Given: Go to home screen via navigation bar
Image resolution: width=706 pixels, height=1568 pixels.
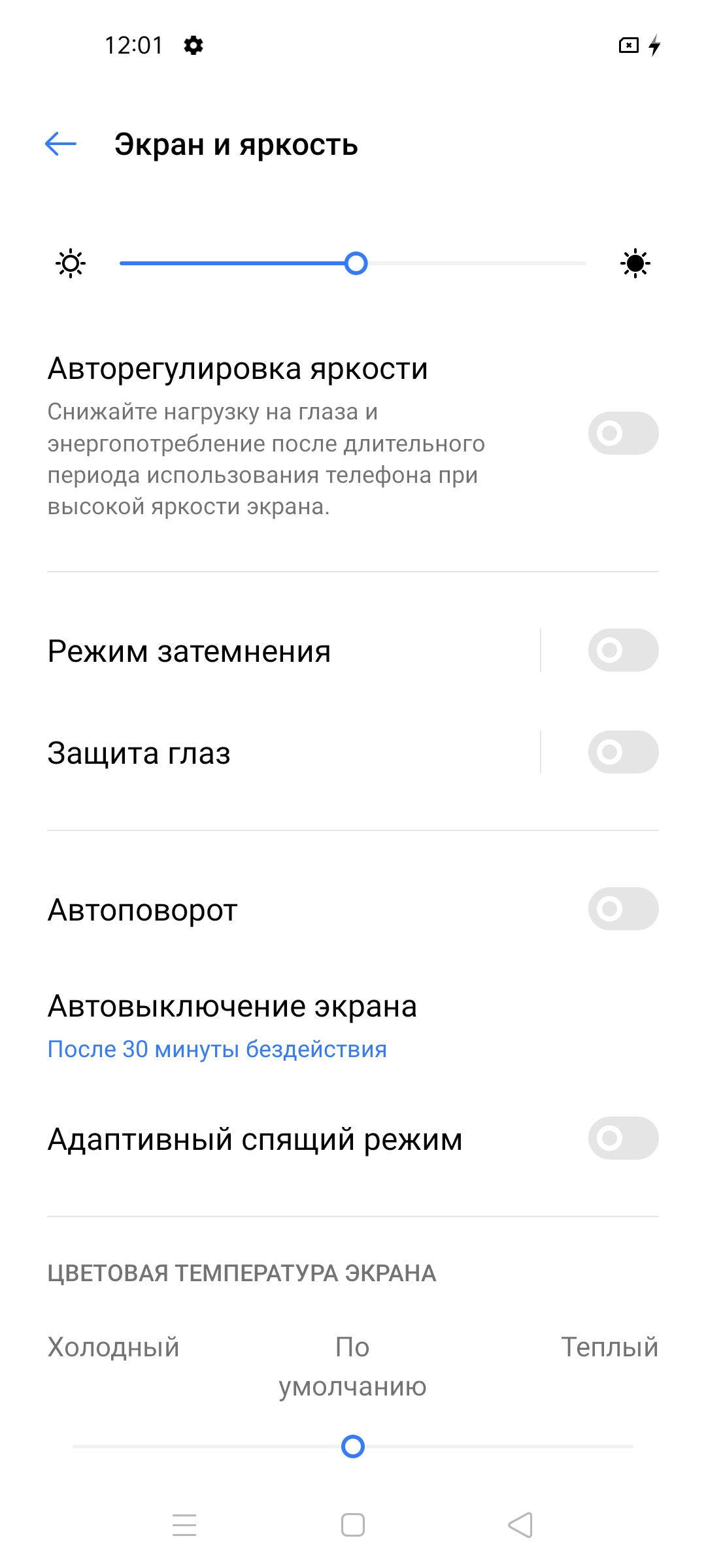Looking at the screenshot, I should 353,1525.
